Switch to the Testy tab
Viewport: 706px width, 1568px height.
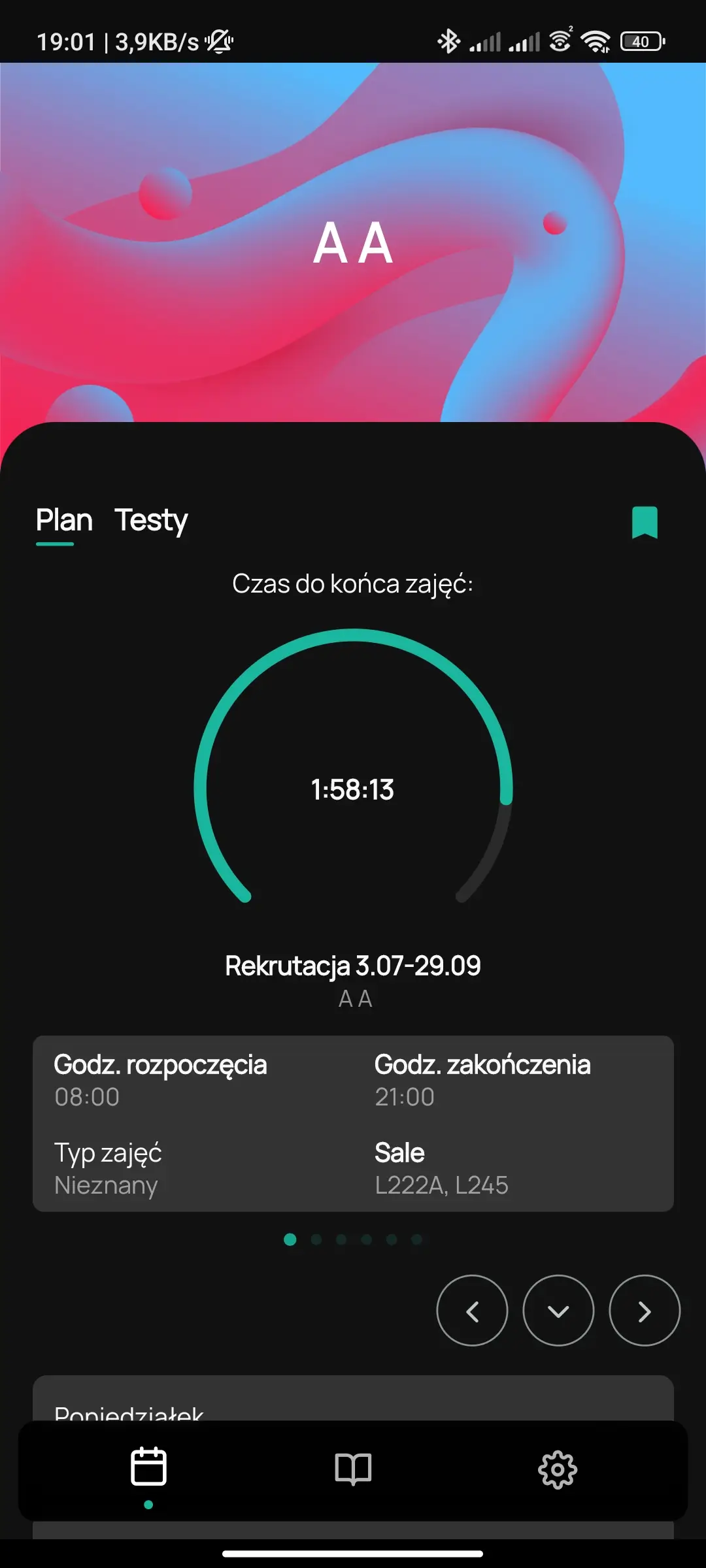tap(151, 521)
